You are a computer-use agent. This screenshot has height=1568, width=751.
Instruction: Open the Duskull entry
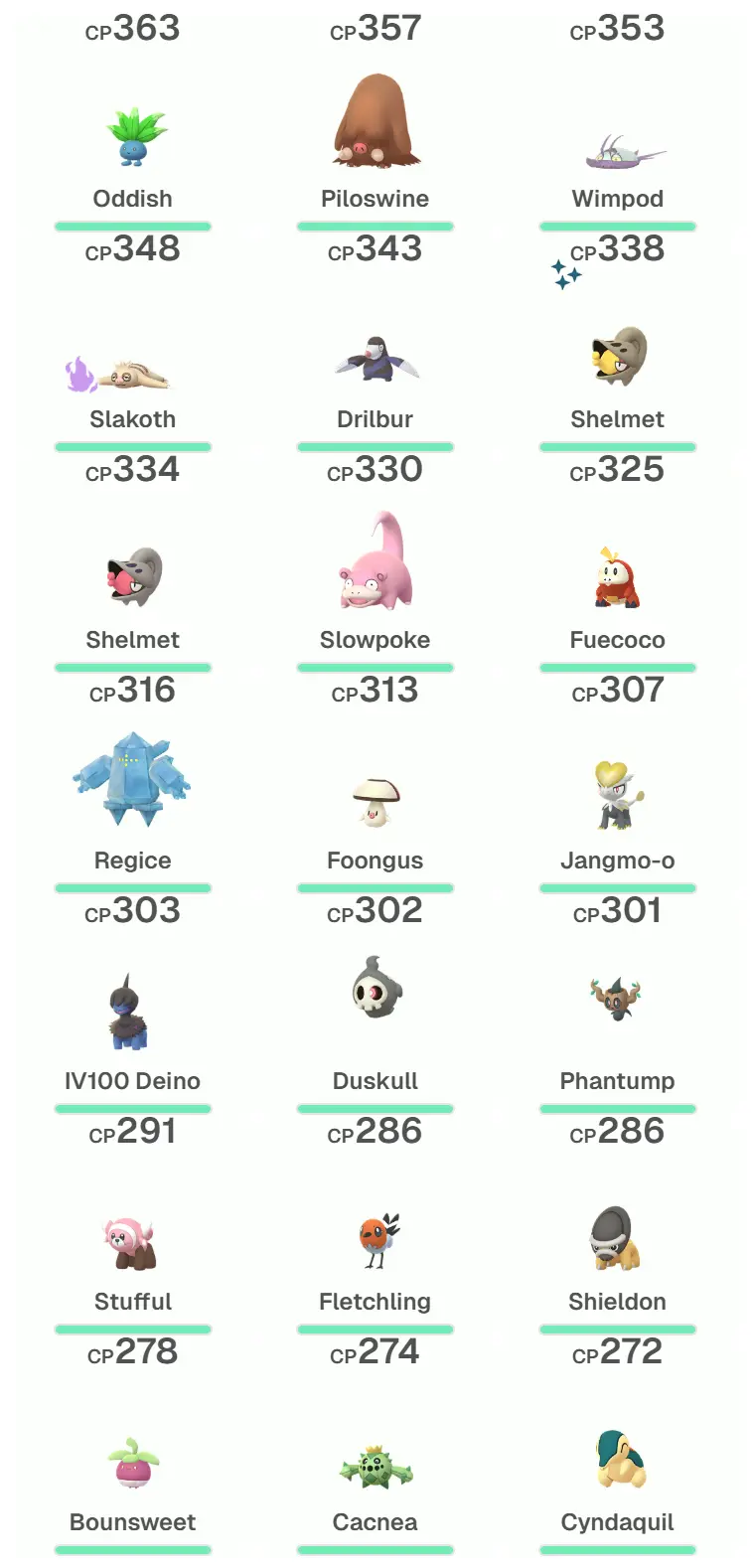point(375,994)
